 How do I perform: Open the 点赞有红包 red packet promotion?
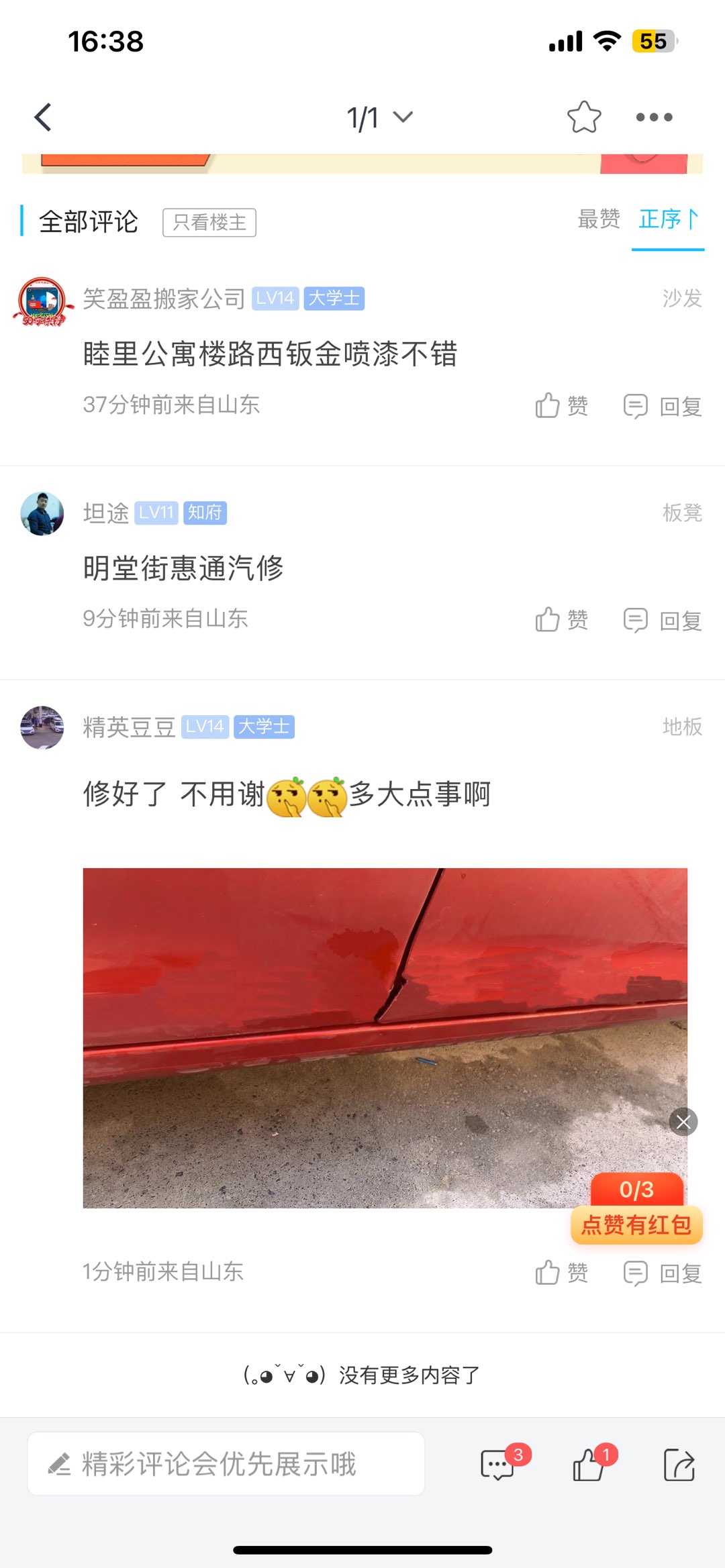coord(636,1224)
